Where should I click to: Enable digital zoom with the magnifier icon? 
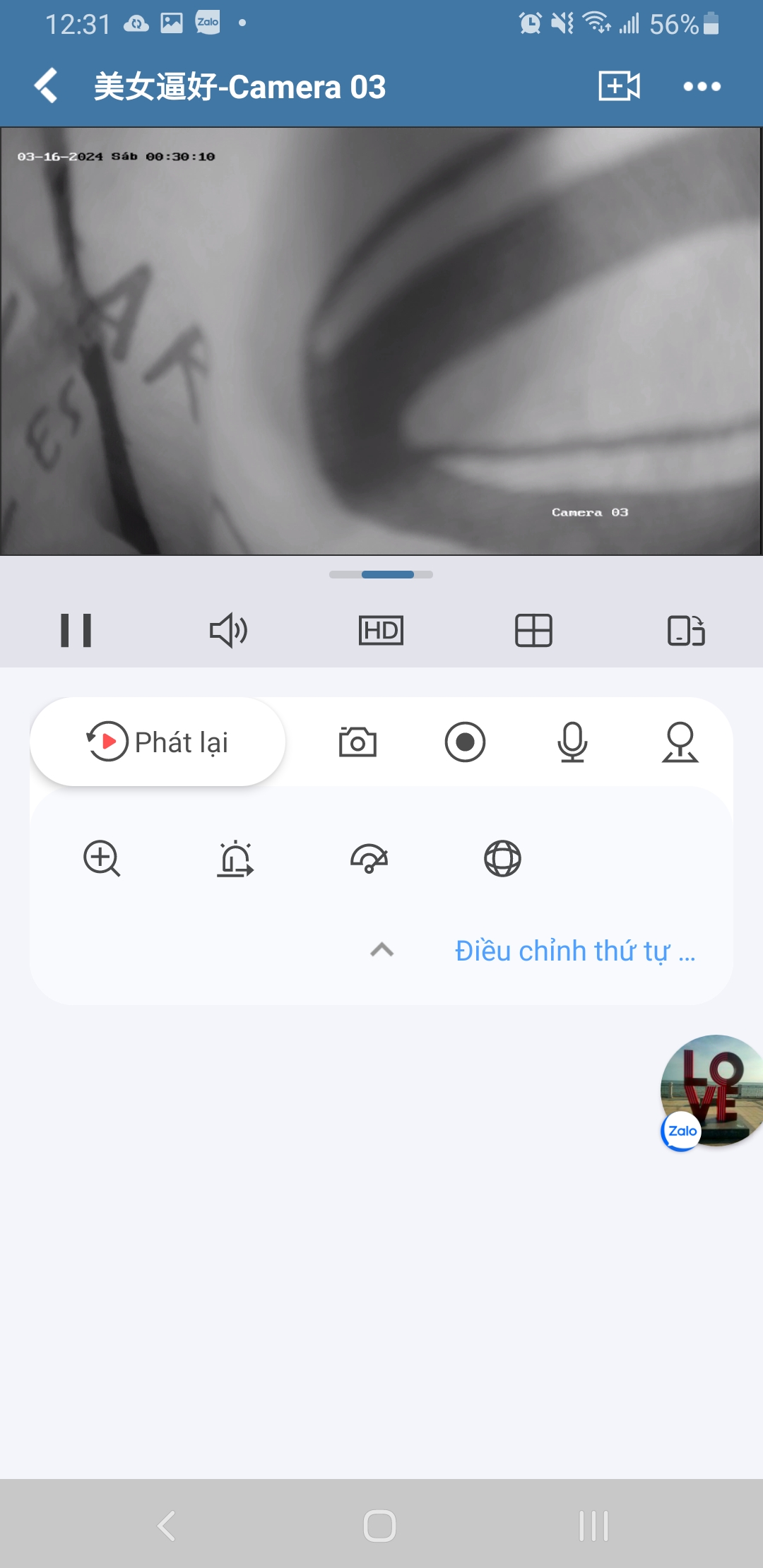click(x=102, y=858)
